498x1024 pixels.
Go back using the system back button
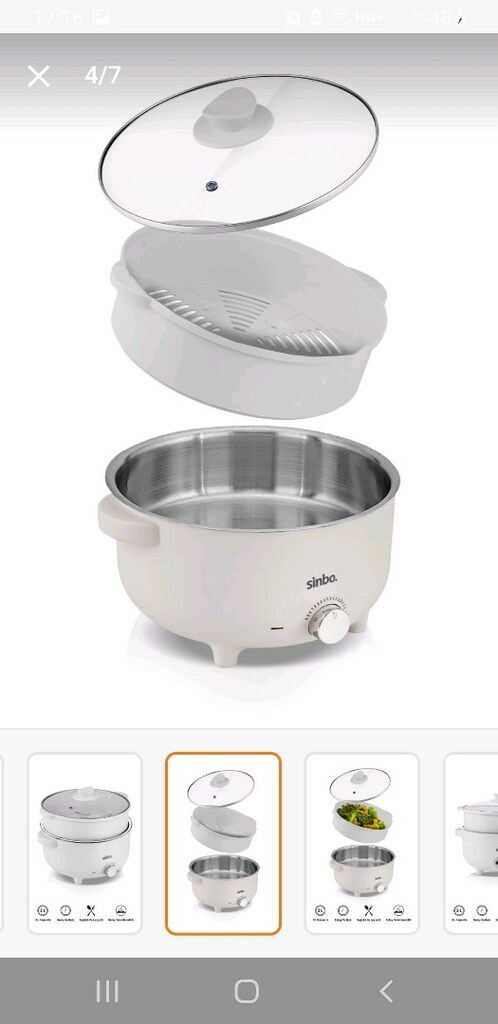click(x=386, y=991)
